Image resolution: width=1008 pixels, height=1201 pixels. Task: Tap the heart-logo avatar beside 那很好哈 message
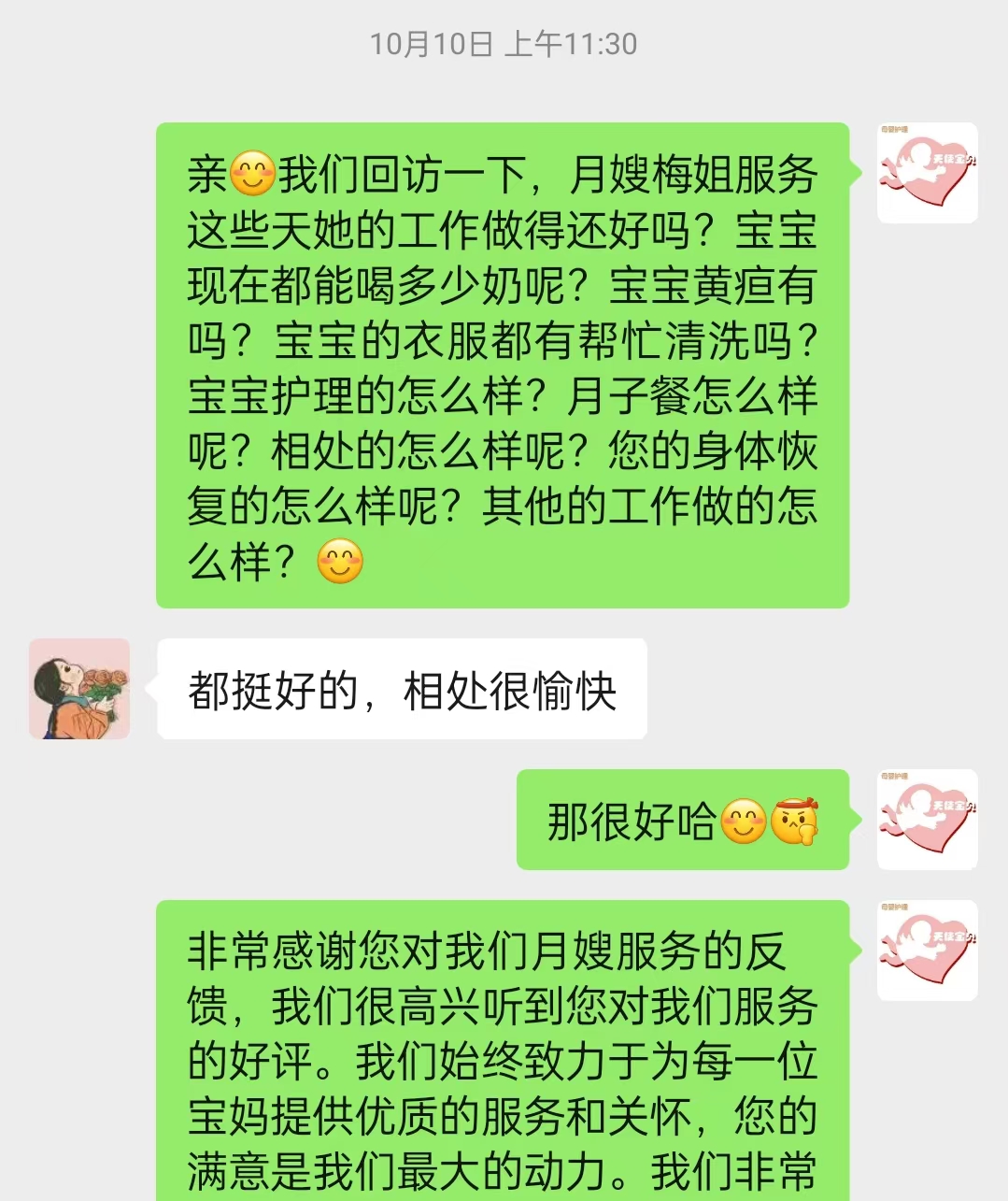click(x=927, y=820)
